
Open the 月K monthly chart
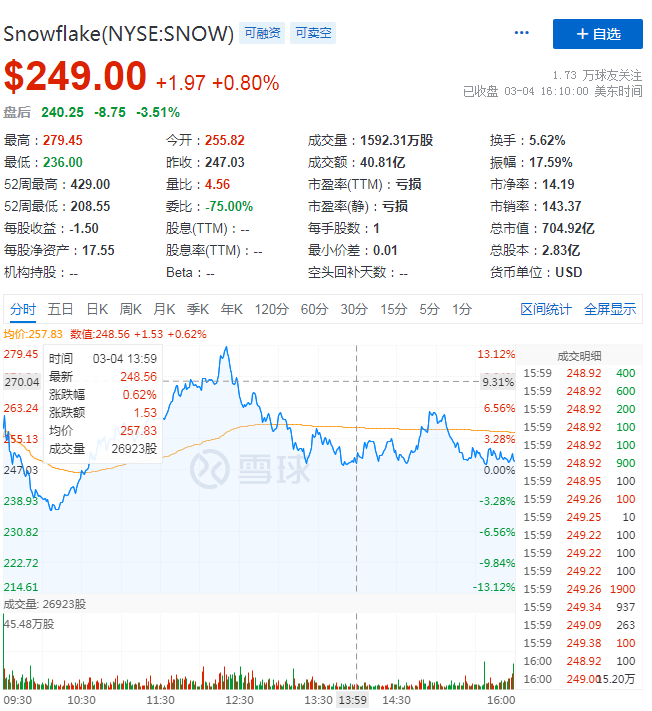165,309
